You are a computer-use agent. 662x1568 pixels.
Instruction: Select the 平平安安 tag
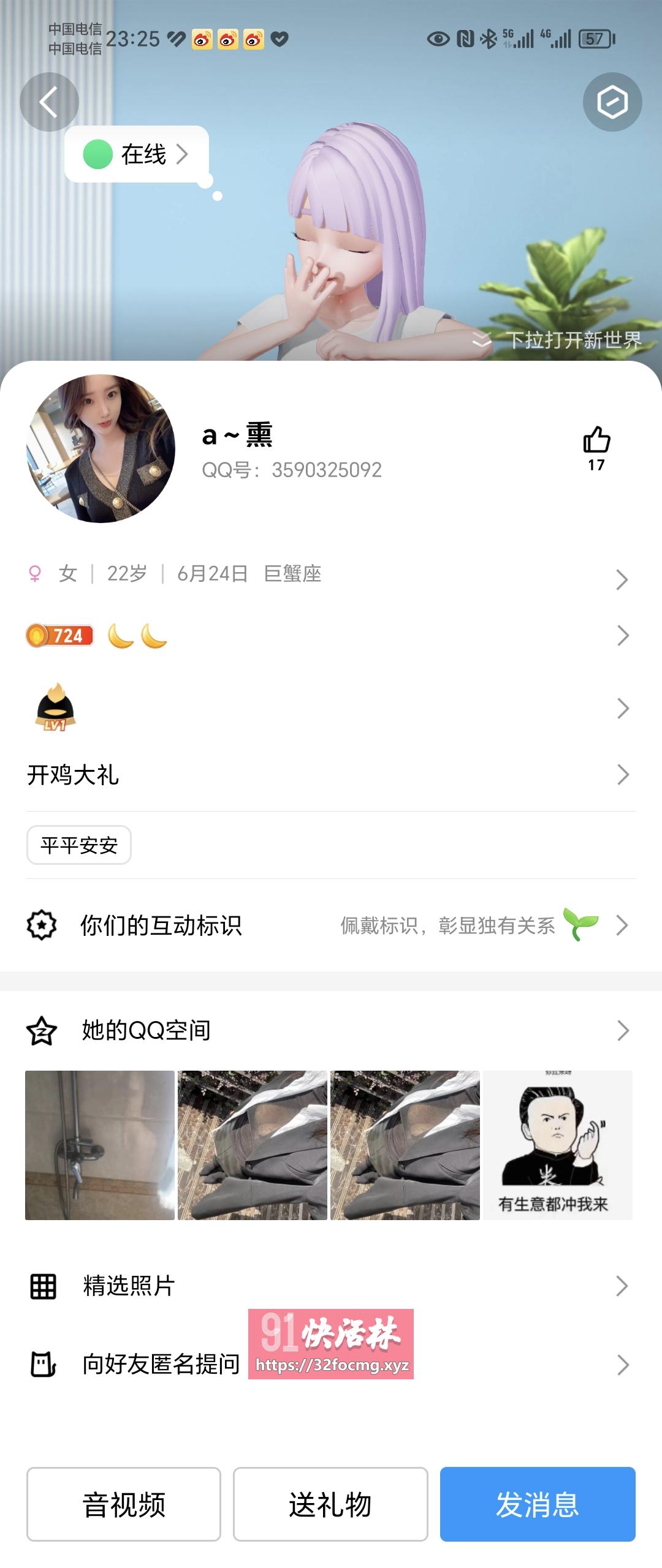coord(79,844)
